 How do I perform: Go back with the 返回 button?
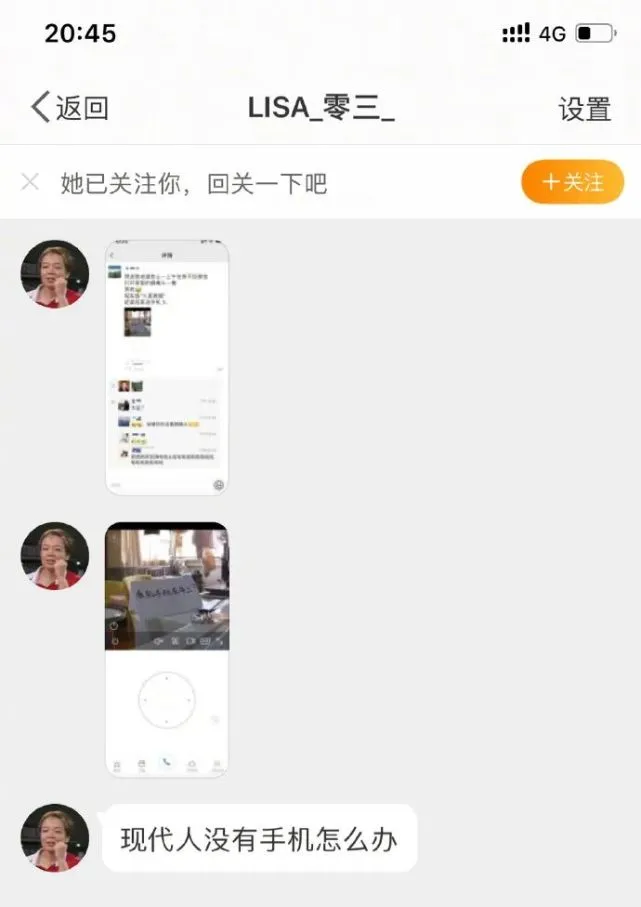click(x=69, y=108)
